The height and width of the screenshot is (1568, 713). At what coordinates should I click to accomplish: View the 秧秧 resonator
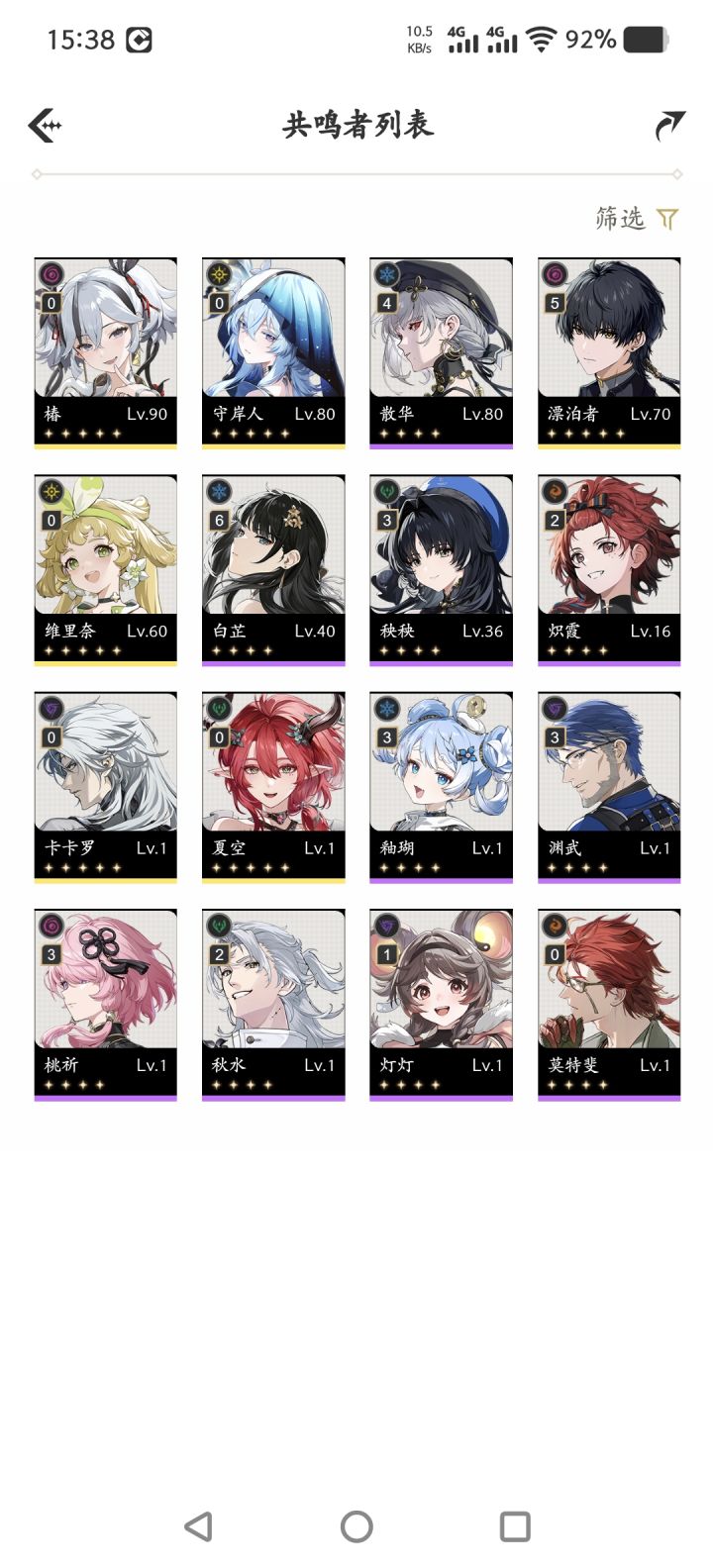442,570
